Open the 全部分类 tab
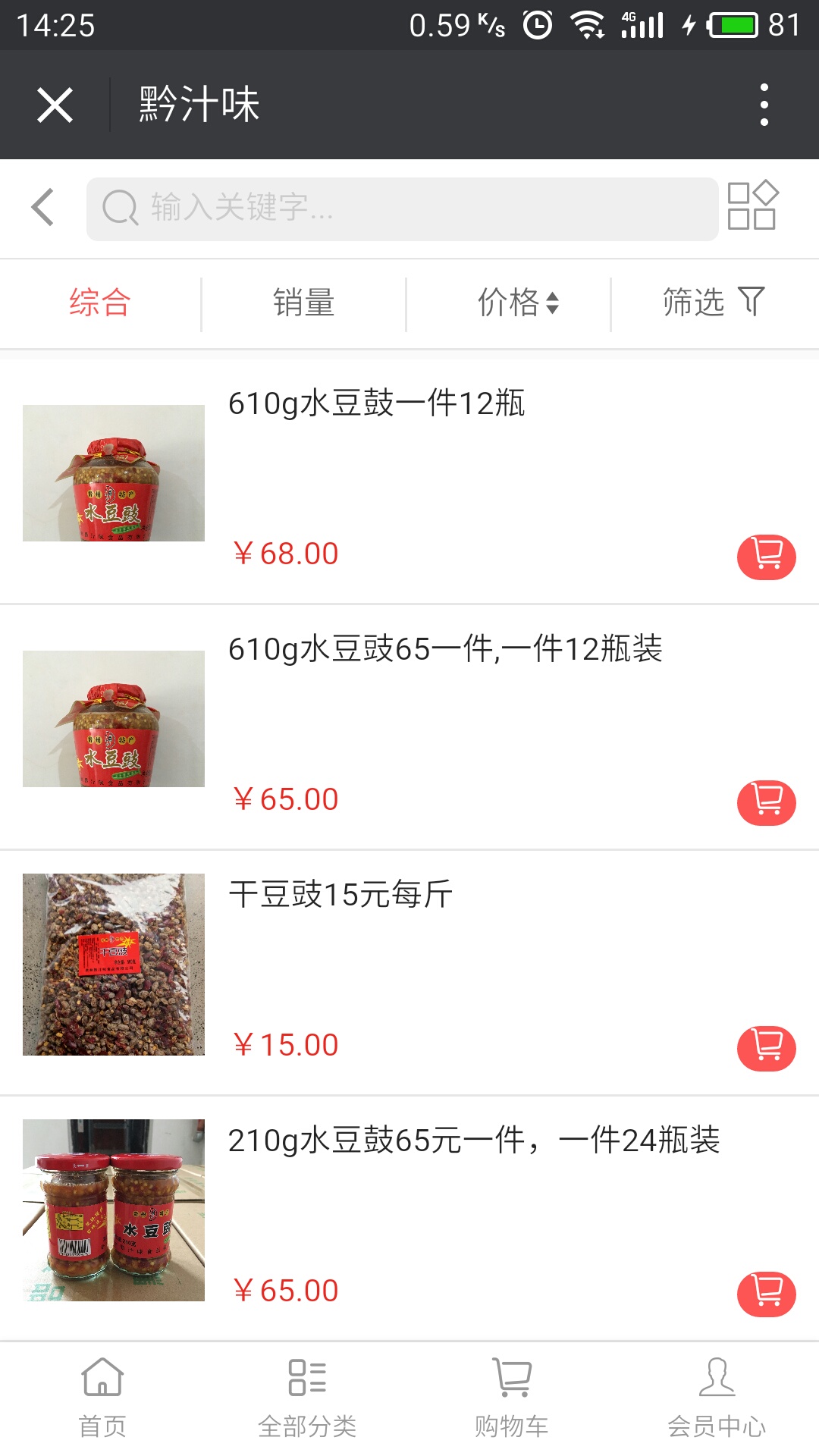This screenshot has height=1456, width=819. coord(307,1398)
